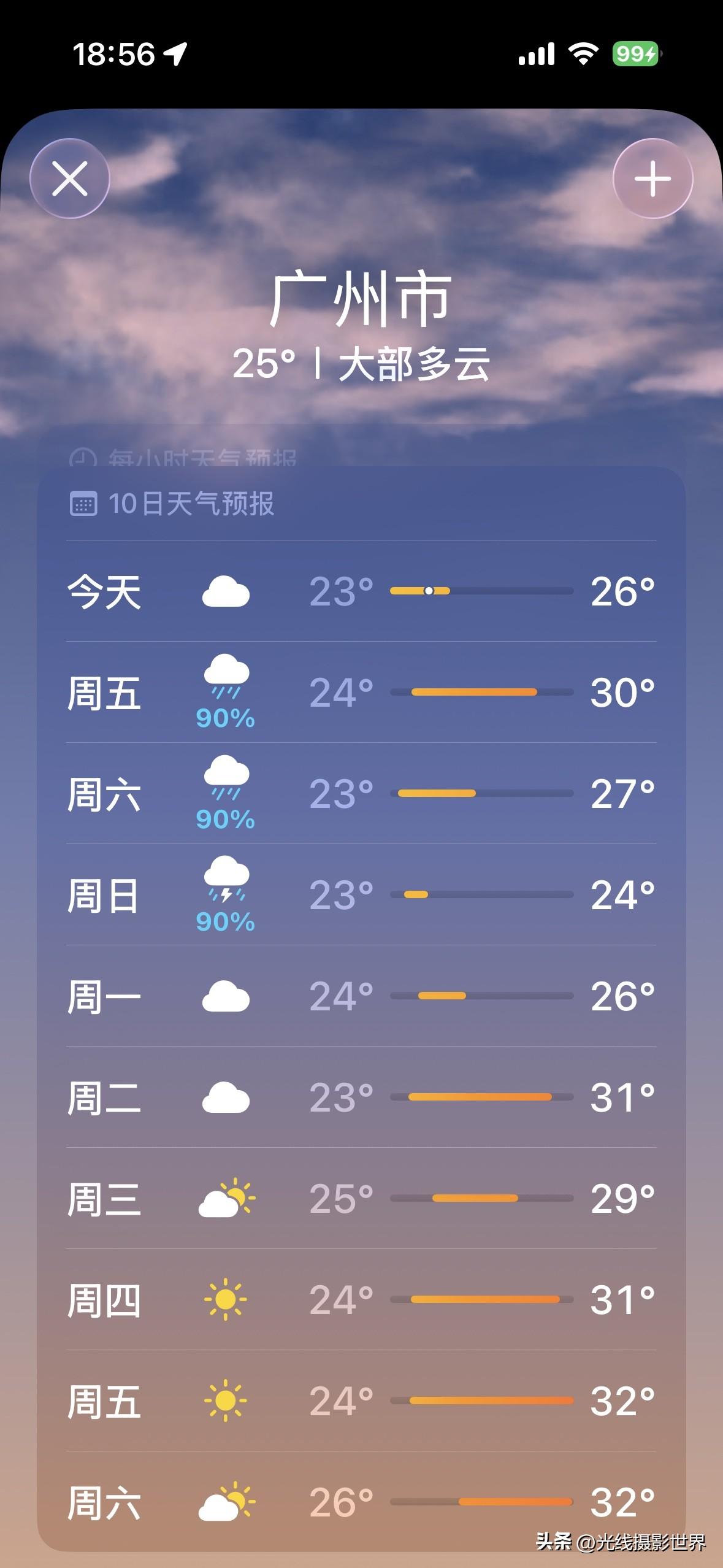
Task: Open the 今天 forecast row details
Action: tap(362, 591)
